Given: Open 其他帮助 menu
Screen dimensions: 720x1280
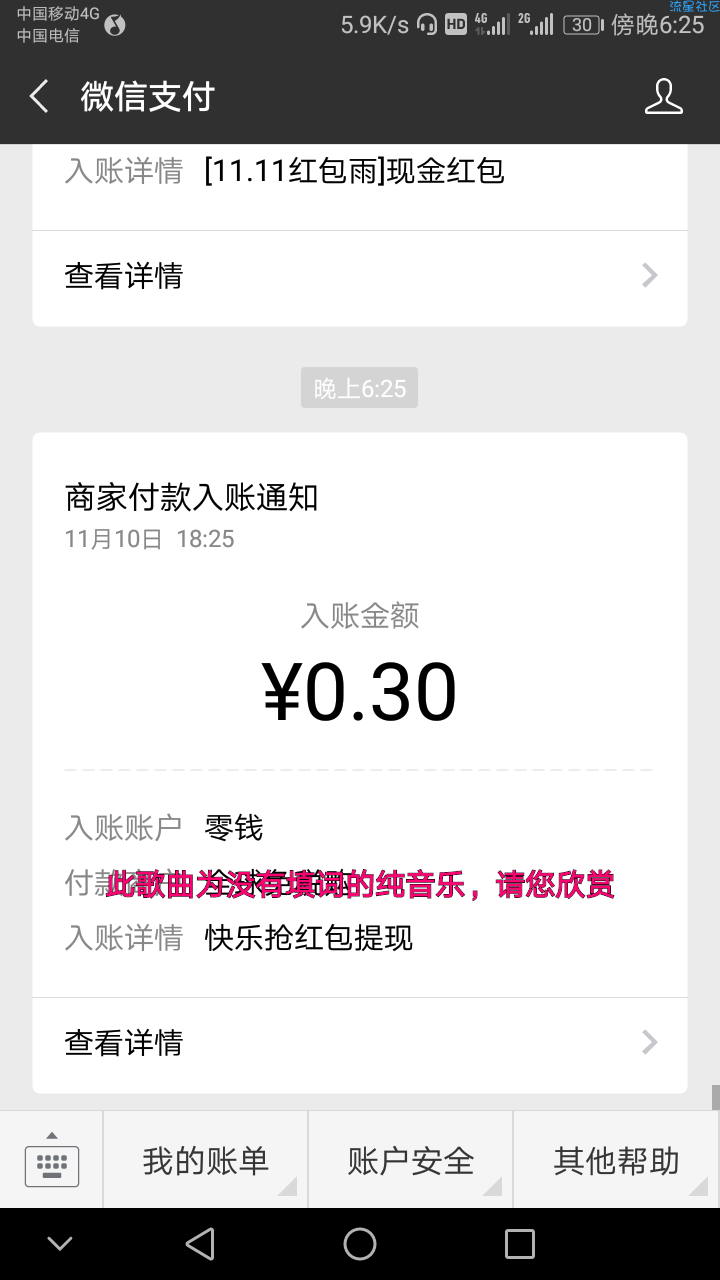Looking at the screenshot, I should tap(617, 1160).
